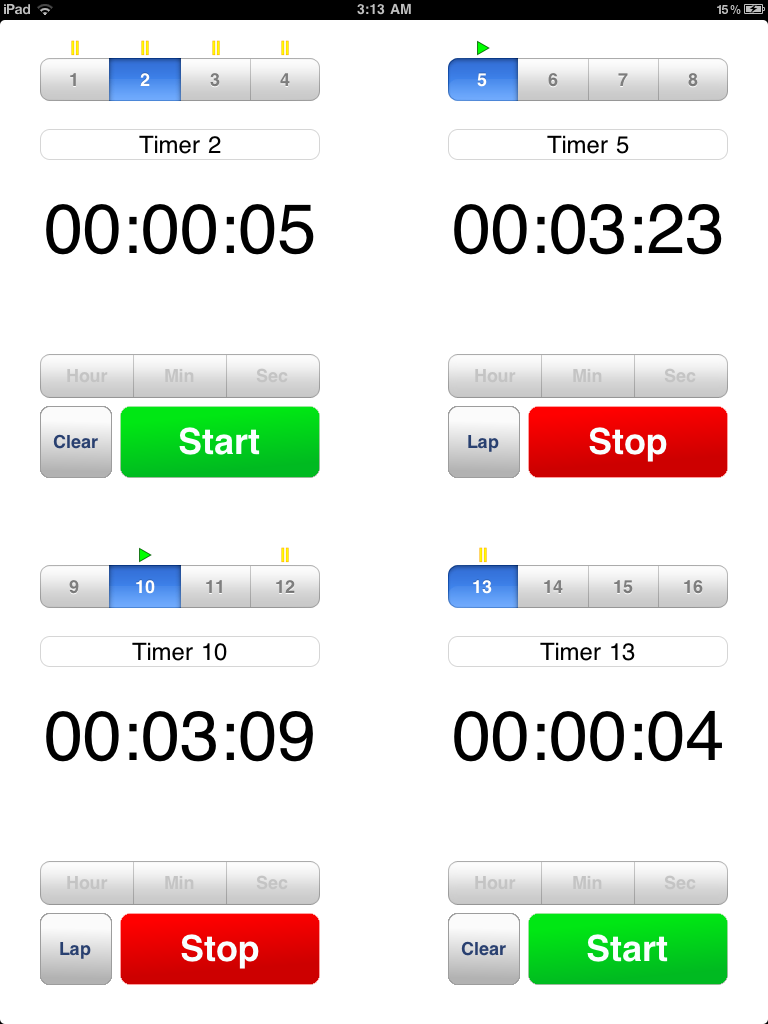Click the pause indicator above timer 1
Screen dimensions: 768x1024
74,46
